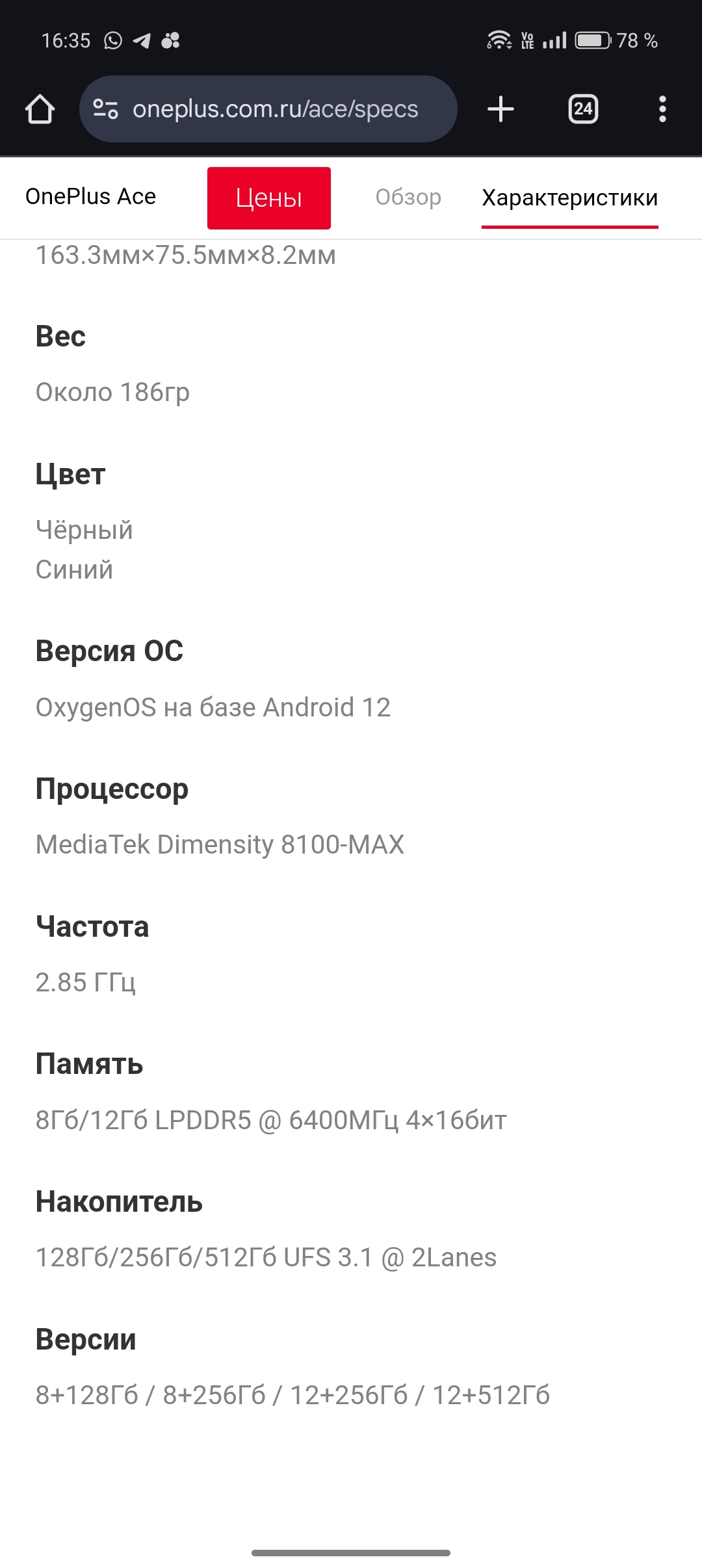Go to the browser home page
The width and height of the screenshot is (702, 1568).
point(40,109)
